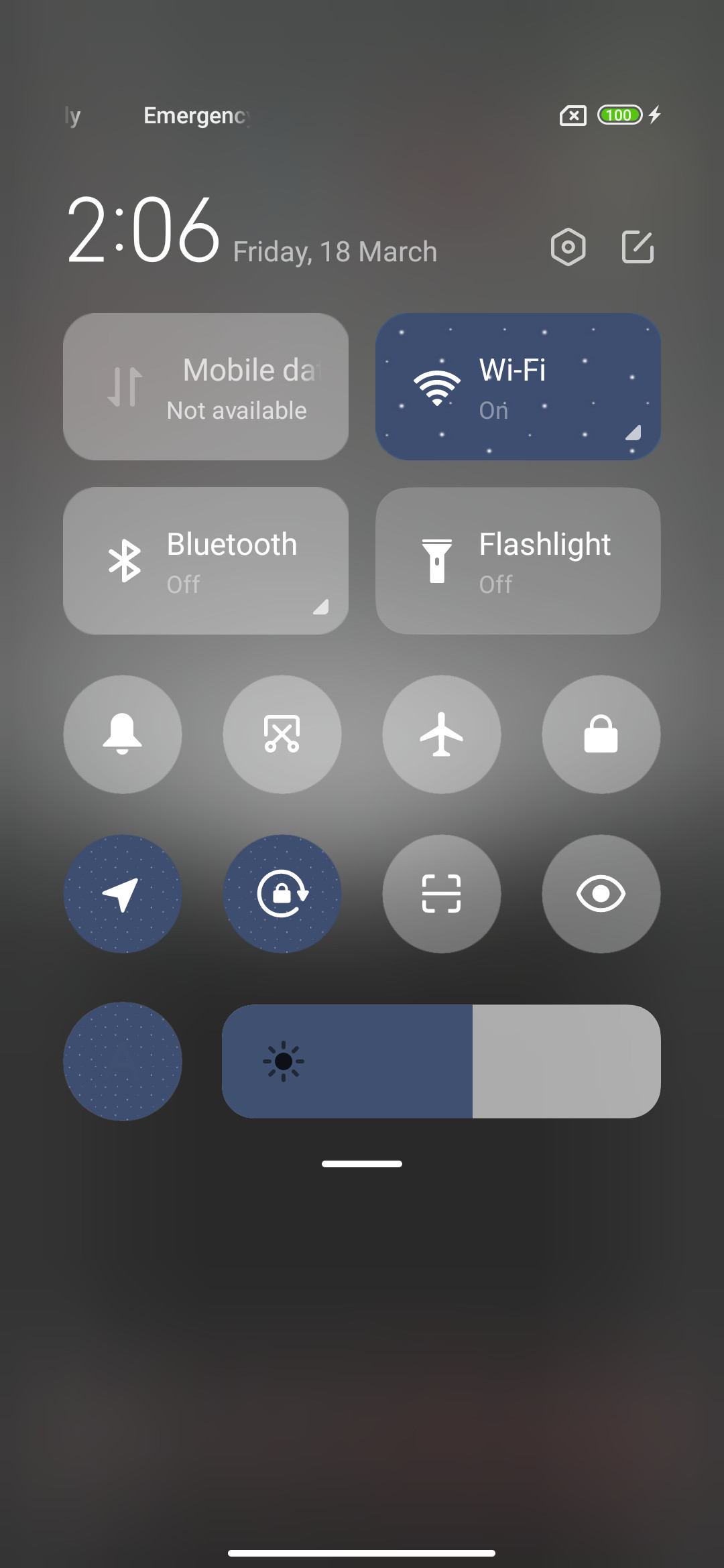Tap the blue round tile beside the brightness slider
724x1568 pixels.
[123, 1061]
